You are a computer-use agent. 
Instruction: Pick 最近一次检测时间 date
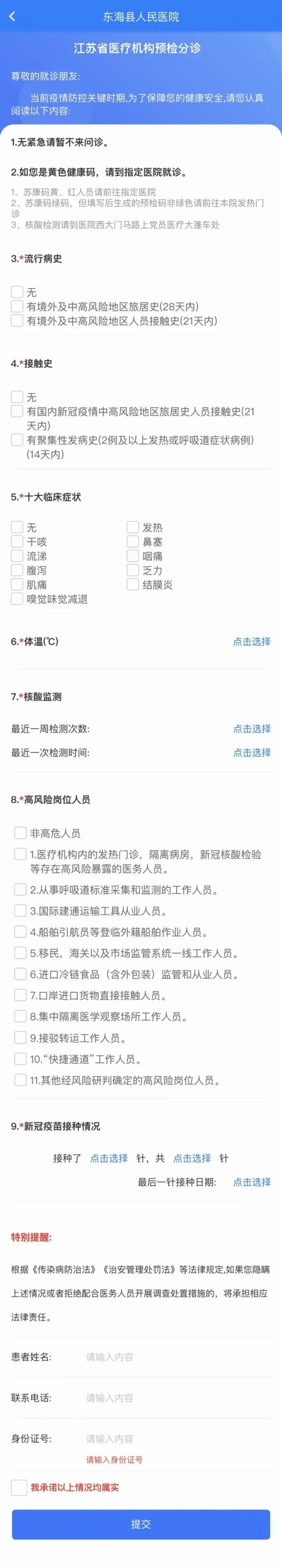pos(251,753)
